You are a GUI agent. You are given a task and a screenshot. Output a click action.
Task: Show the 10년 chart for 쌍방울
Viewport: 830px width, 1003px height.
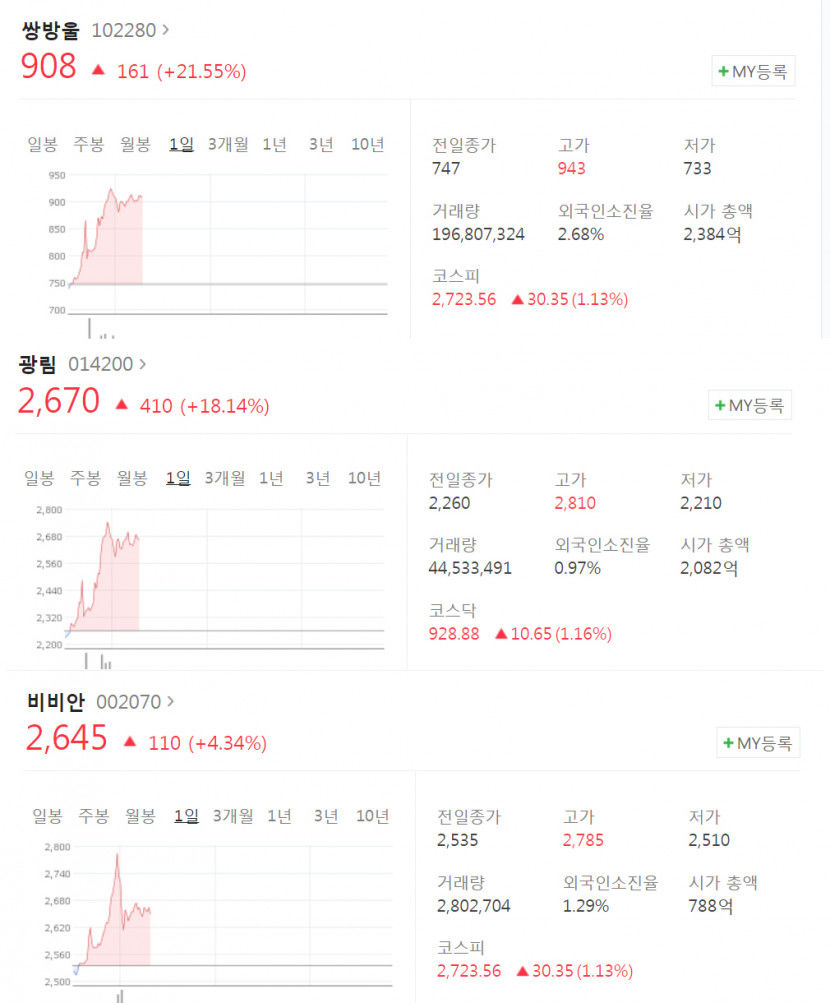[x=367, y=144]
